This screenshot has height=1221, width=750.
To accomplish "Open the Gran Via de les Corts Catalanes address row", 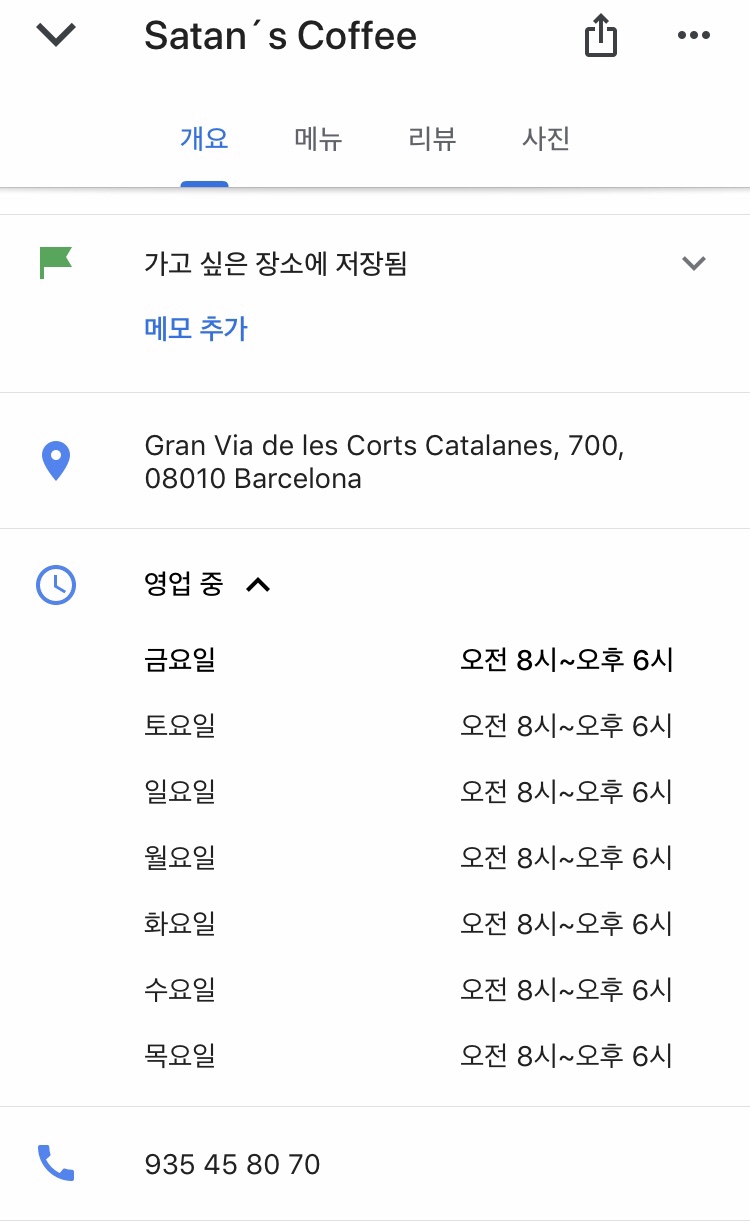I will pyautogui.click(x=375, y=461).
